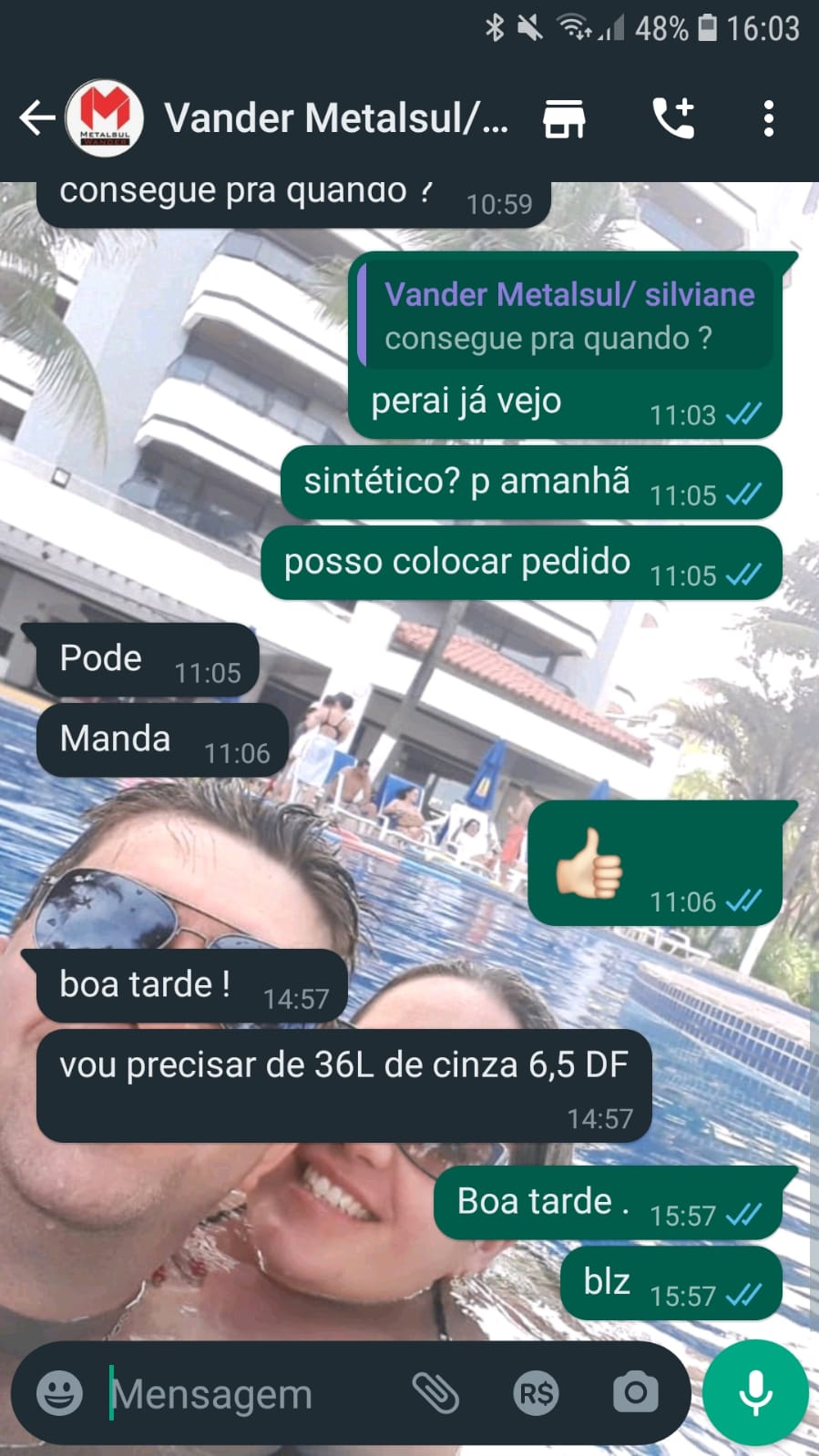Open the business catalog storefront icon

tap(564, 118)
